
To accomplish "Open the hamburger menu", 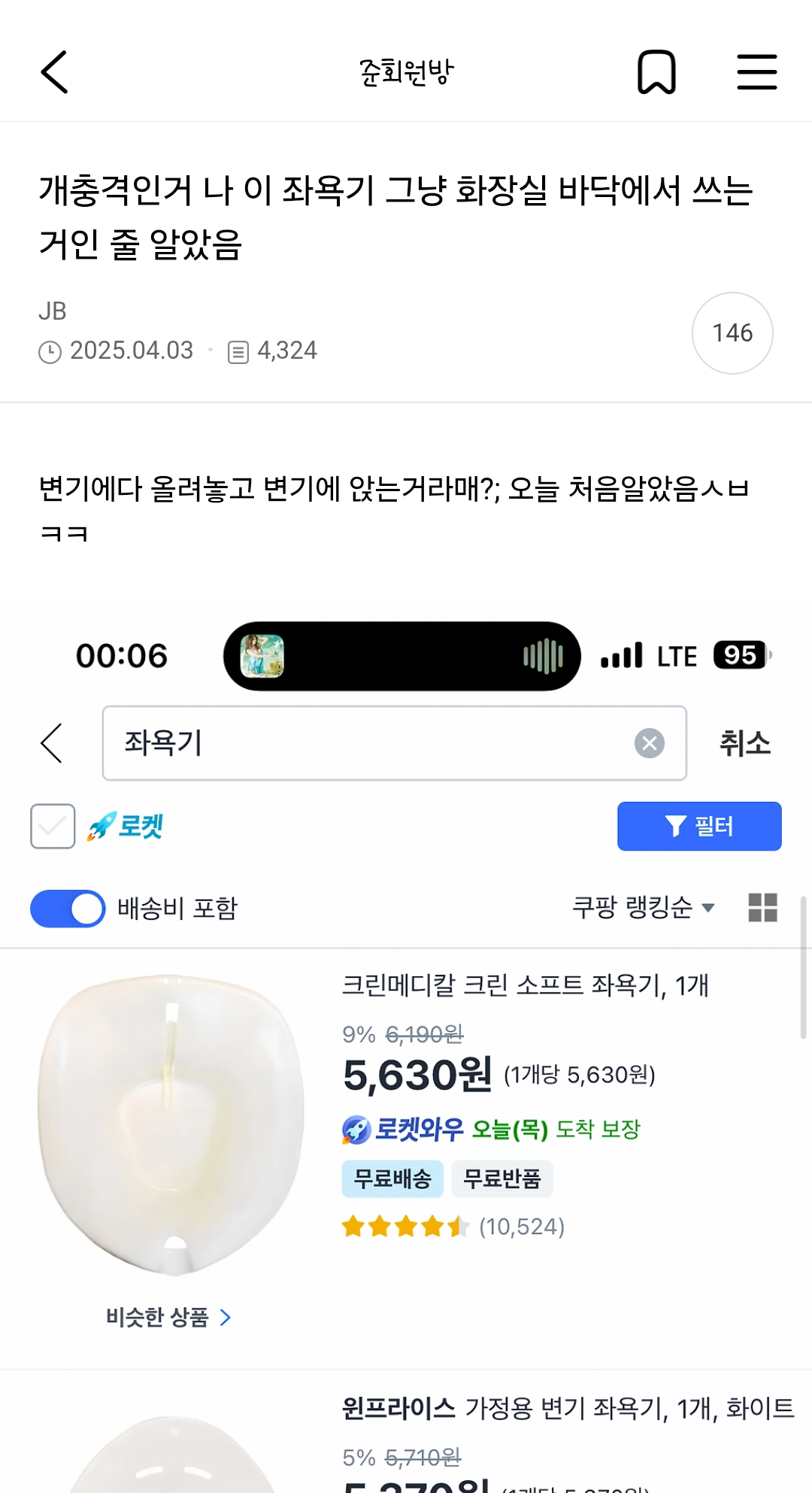I will (x=756, y=72).
